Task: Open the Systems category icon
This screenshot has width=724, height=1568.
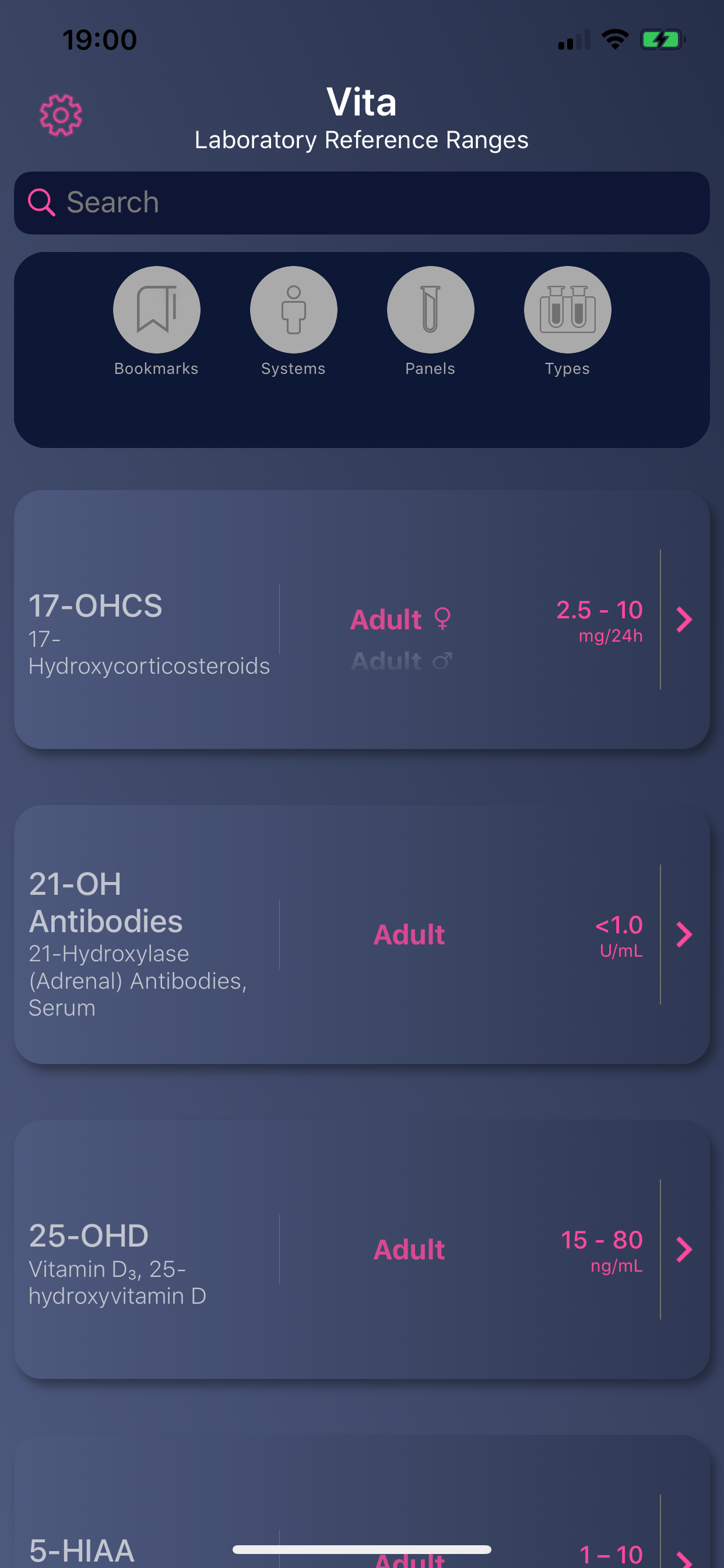Action: tap(293, 309)
